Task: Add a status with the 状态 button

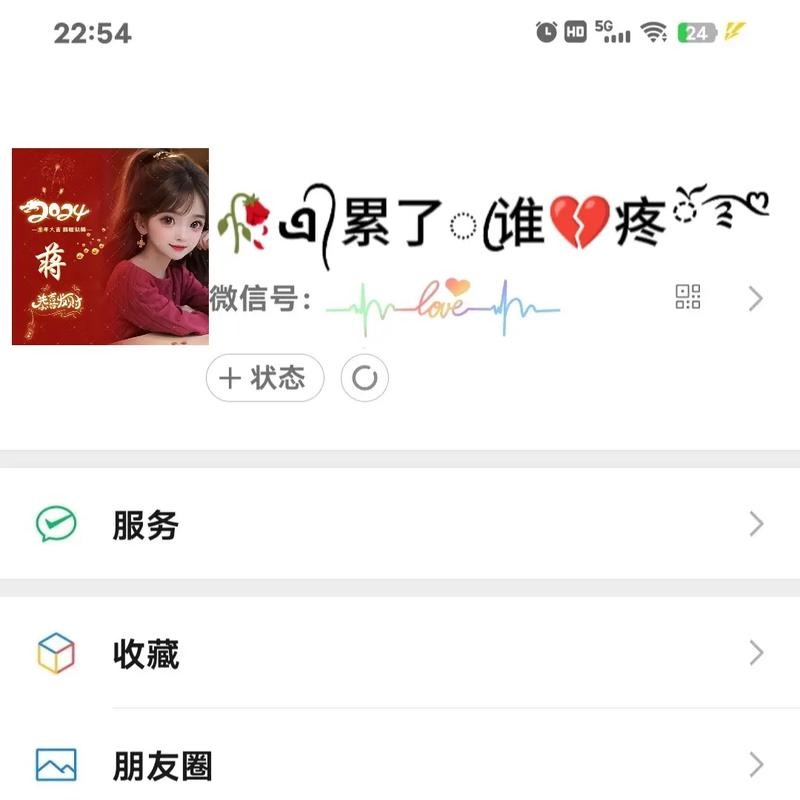Action: click(265, 378)
